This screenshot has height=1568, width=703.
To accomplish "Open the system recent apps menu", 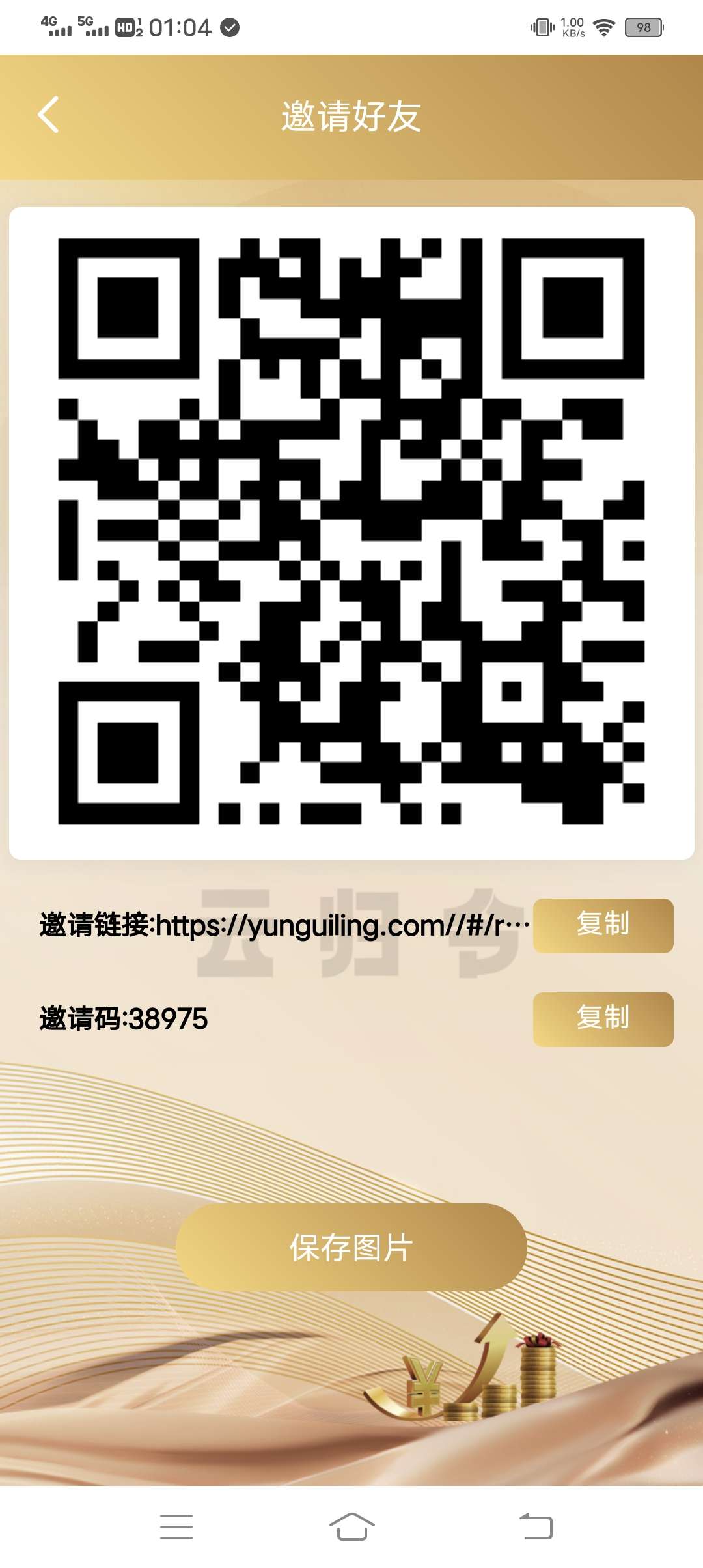I will [x=176, y=1526].
